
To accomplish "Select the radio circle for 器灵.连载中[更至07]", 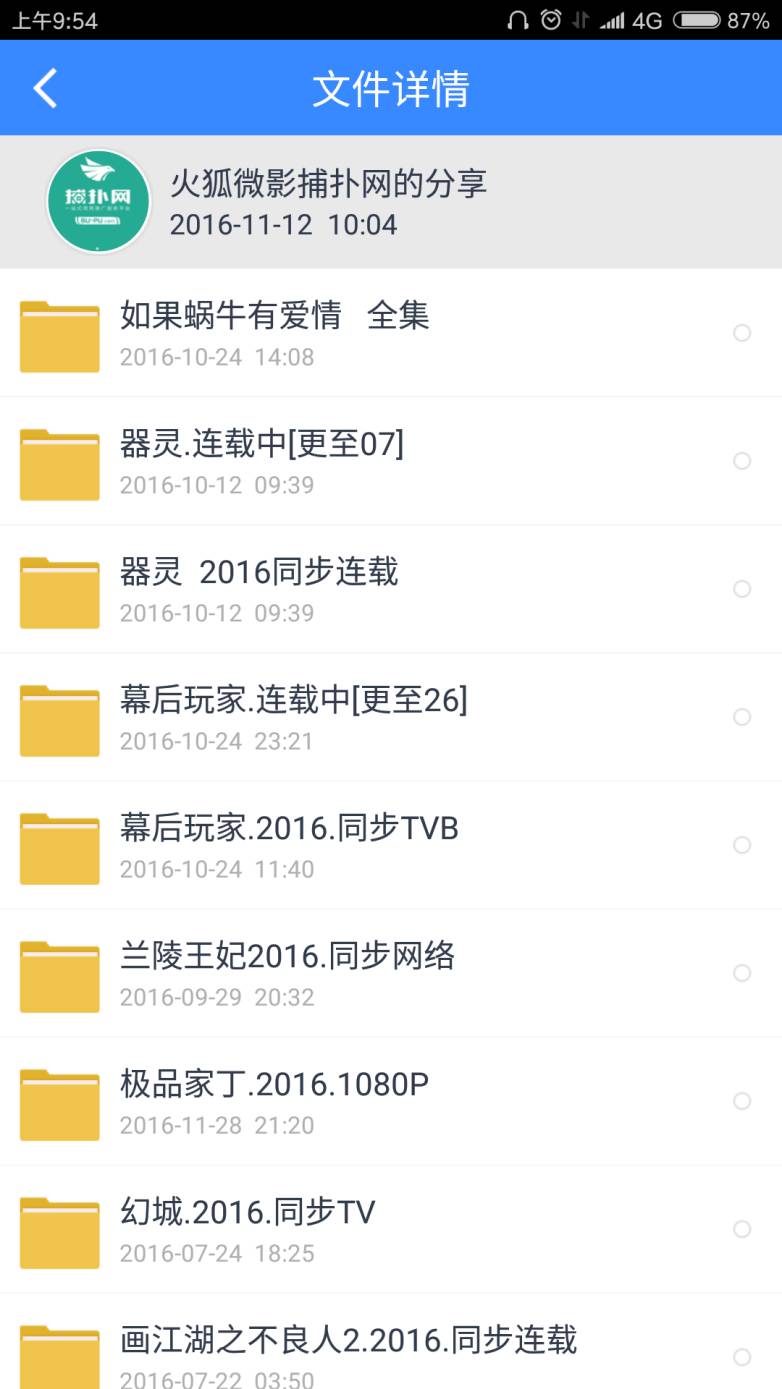I will click(742, 461).
